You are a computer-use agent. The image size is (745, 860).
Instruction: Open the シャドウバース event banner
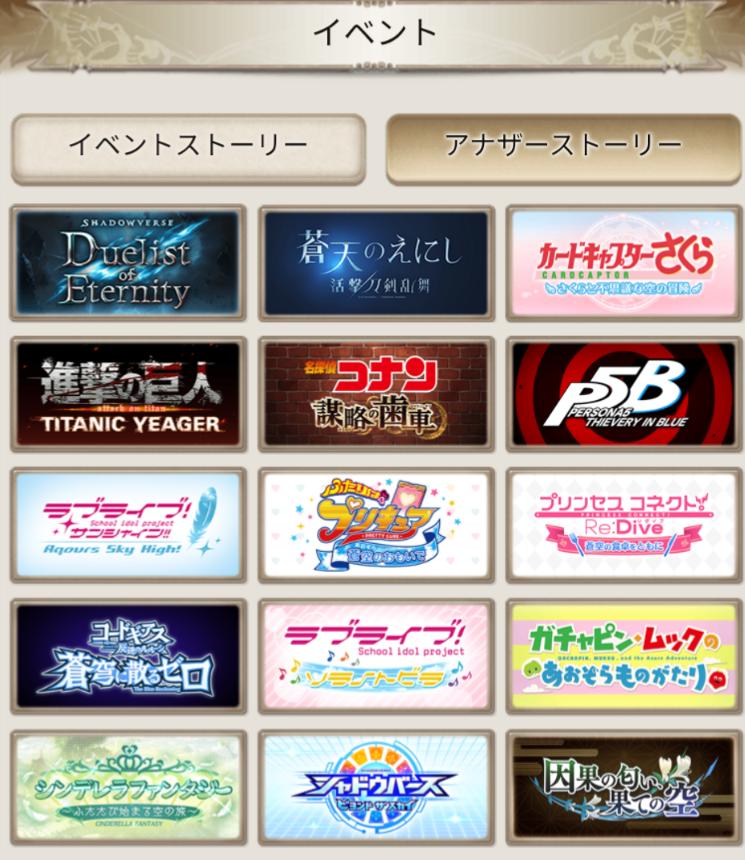(x=376, y=786)
